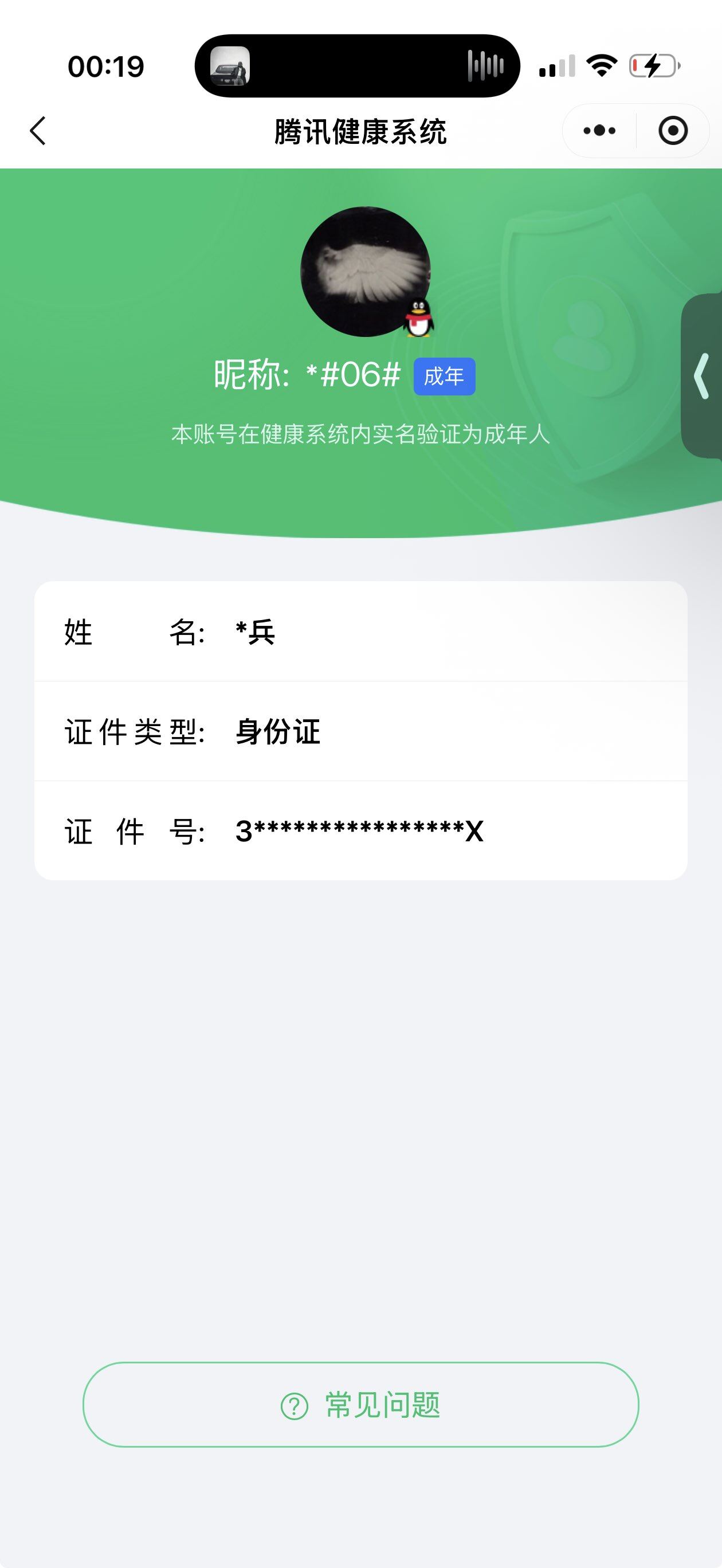Click the adult verification notice text
The width and height of the screenshot is (722, 1568).
pos(361,435)
